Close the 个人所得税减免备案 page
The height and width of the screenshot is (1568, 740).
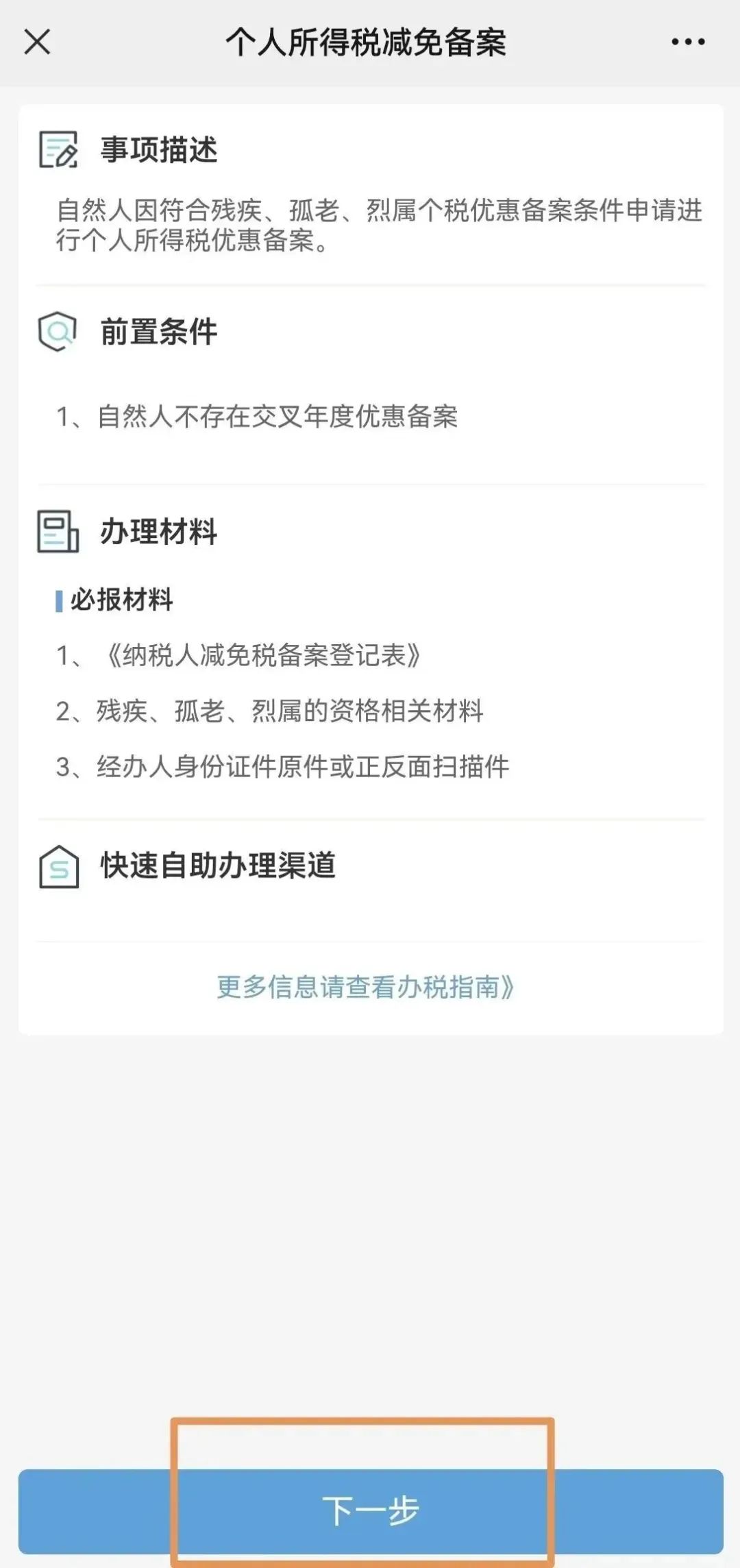(x=37, y=42)
